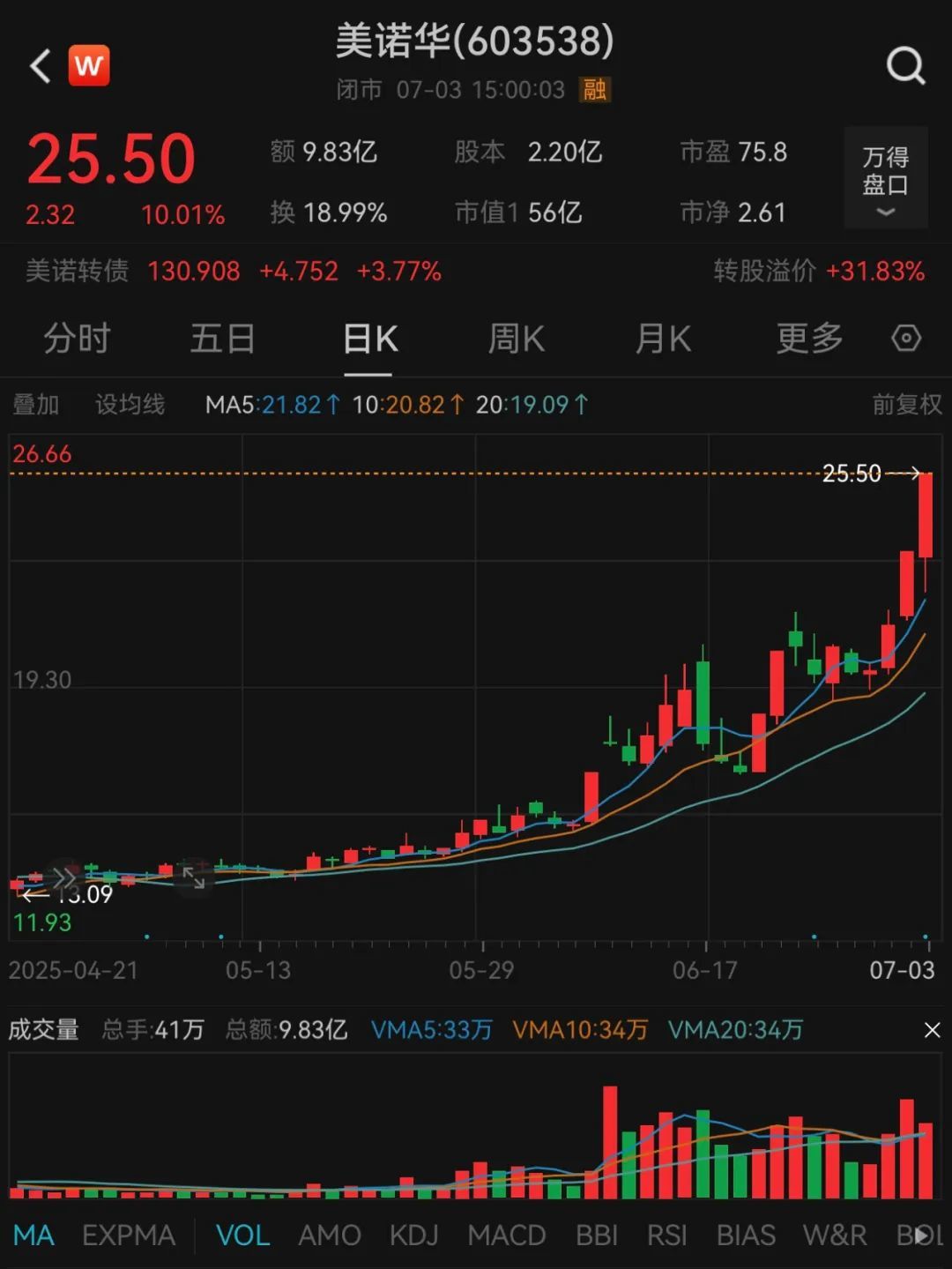Go back with the arrow icon
Viewport: 952px width, 1269px height.
tap(40, 66)
